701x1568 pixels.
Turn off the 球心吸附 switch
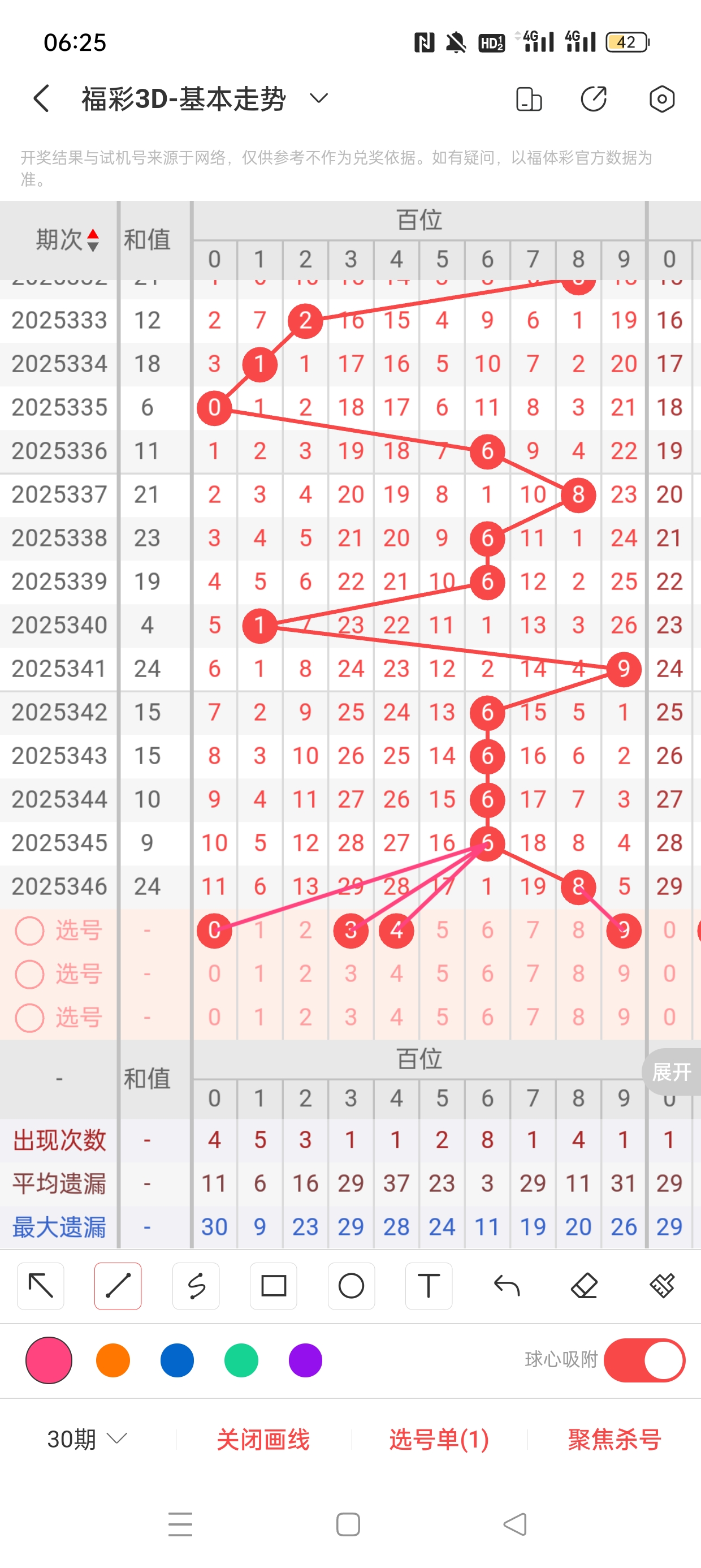644,1360
